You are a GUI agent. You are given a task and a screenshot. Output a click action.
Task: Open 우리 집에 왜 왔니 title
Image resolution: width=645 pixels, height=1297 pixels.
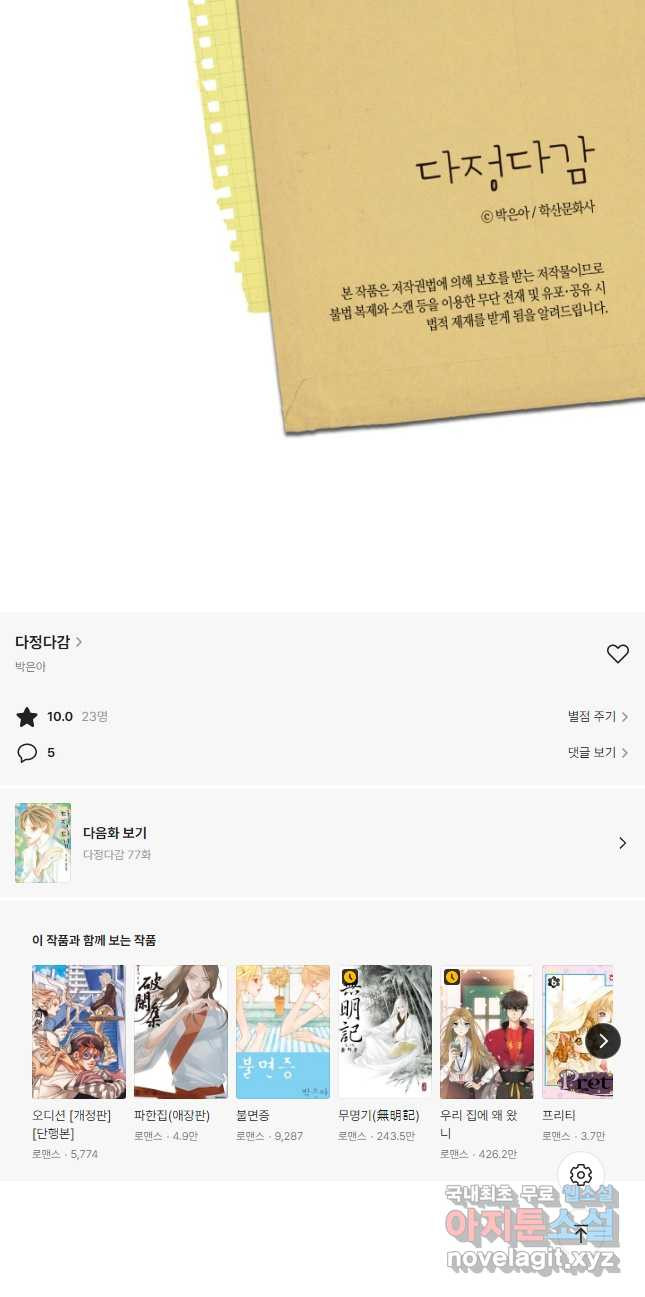point(487,1031)
